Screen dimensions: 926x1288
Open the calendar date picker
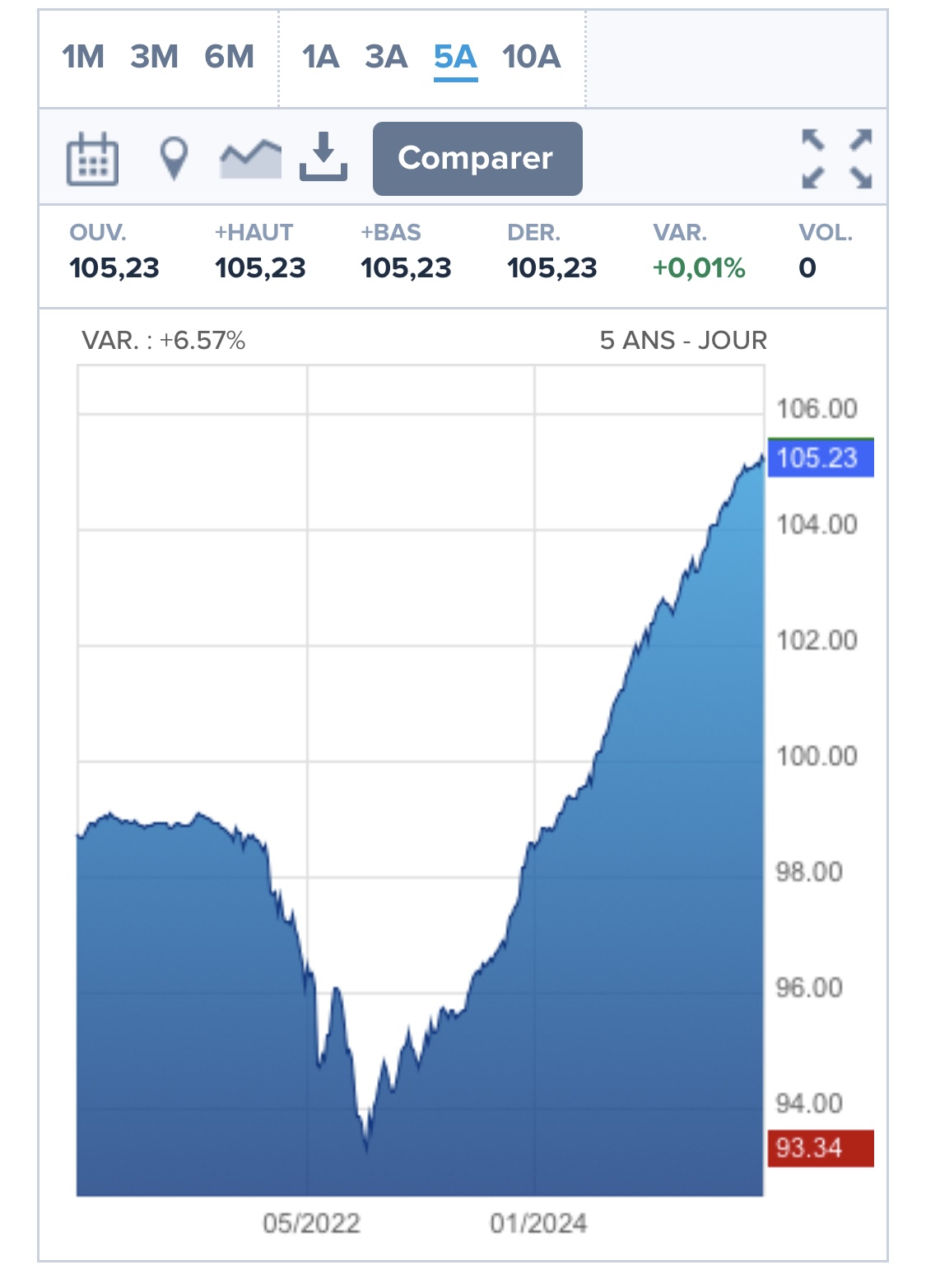pos(92,158)
